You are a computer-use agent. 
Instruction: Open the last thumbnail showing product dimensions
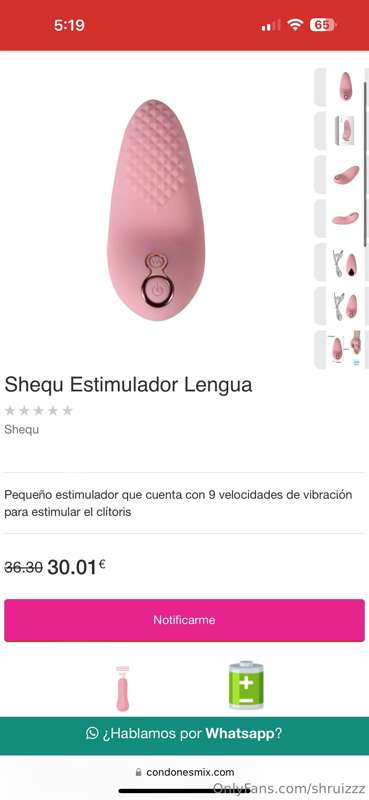346,350
